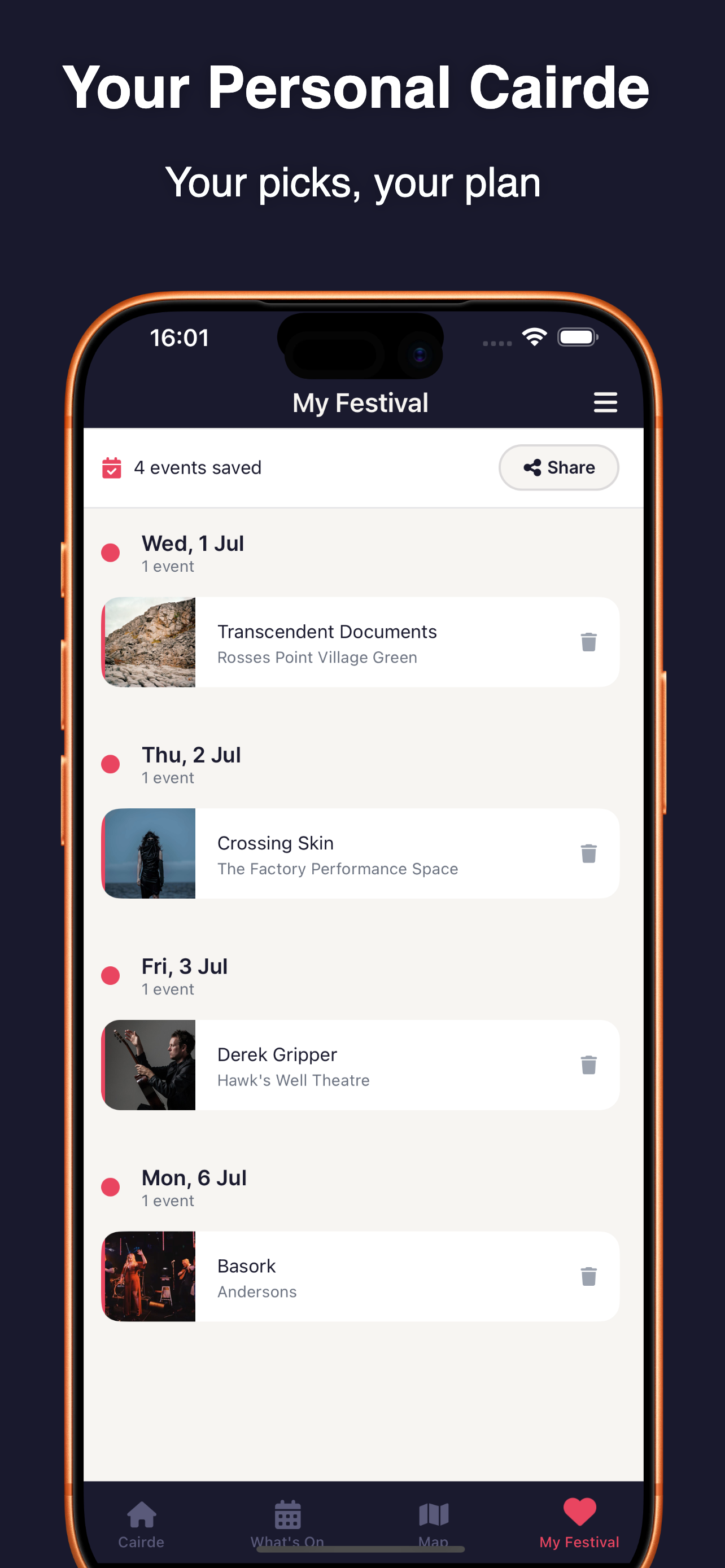This screenshot has width=725, height=1568.
Task: Click the saved events calendar icon
Action: 111,467
